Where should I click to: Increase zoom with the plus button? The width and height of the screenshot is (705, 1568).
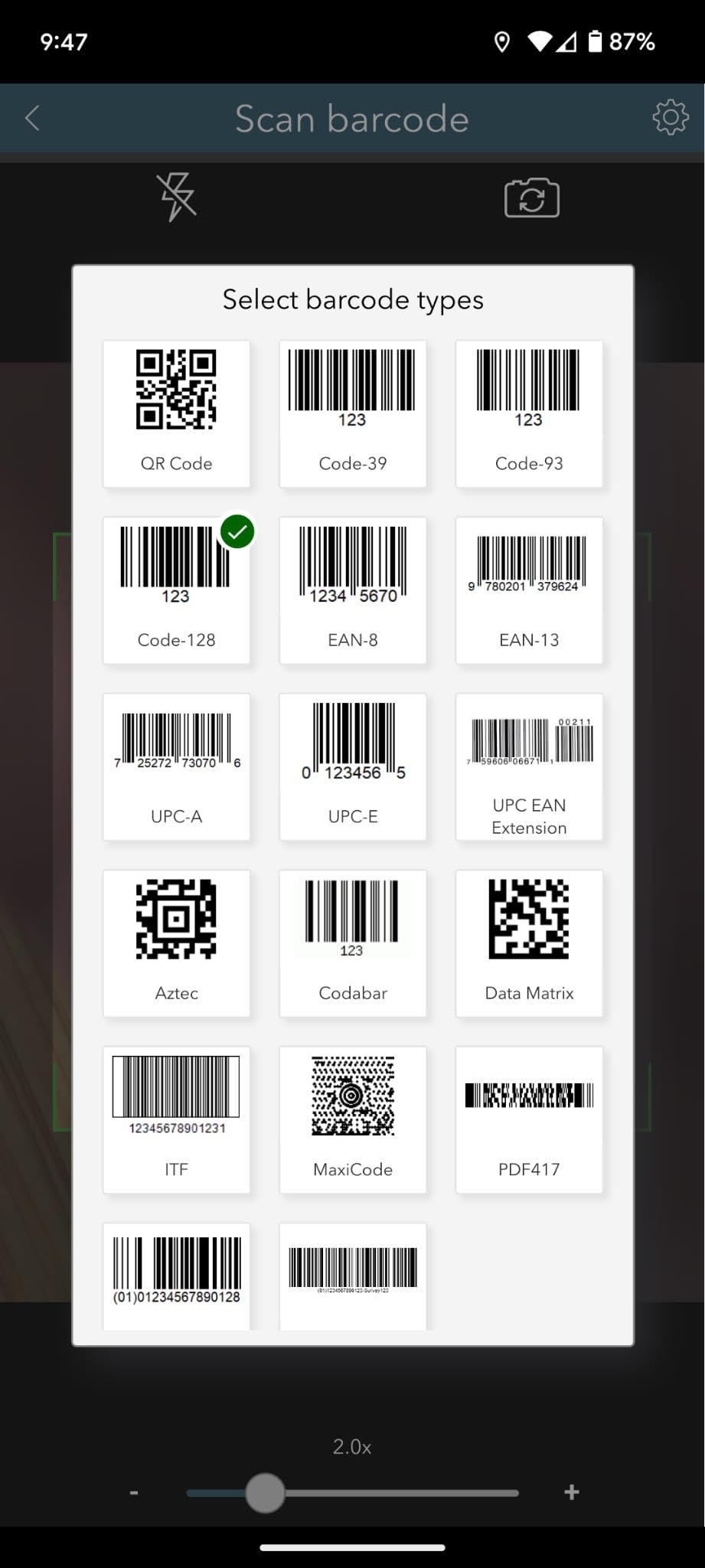571,1492
